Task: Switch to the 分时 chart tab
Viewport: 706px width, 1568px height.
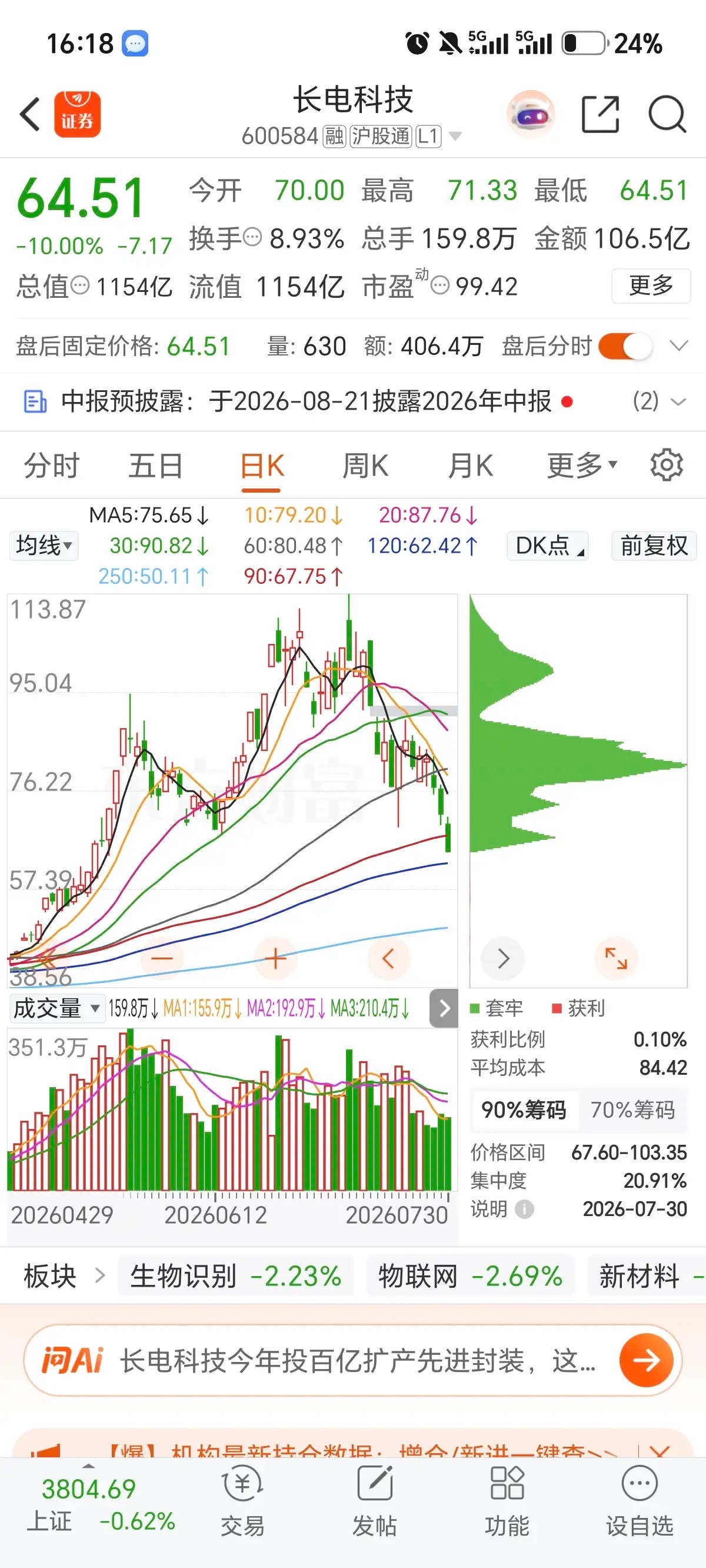Action: pyautogui.click(x=52, y=466)
